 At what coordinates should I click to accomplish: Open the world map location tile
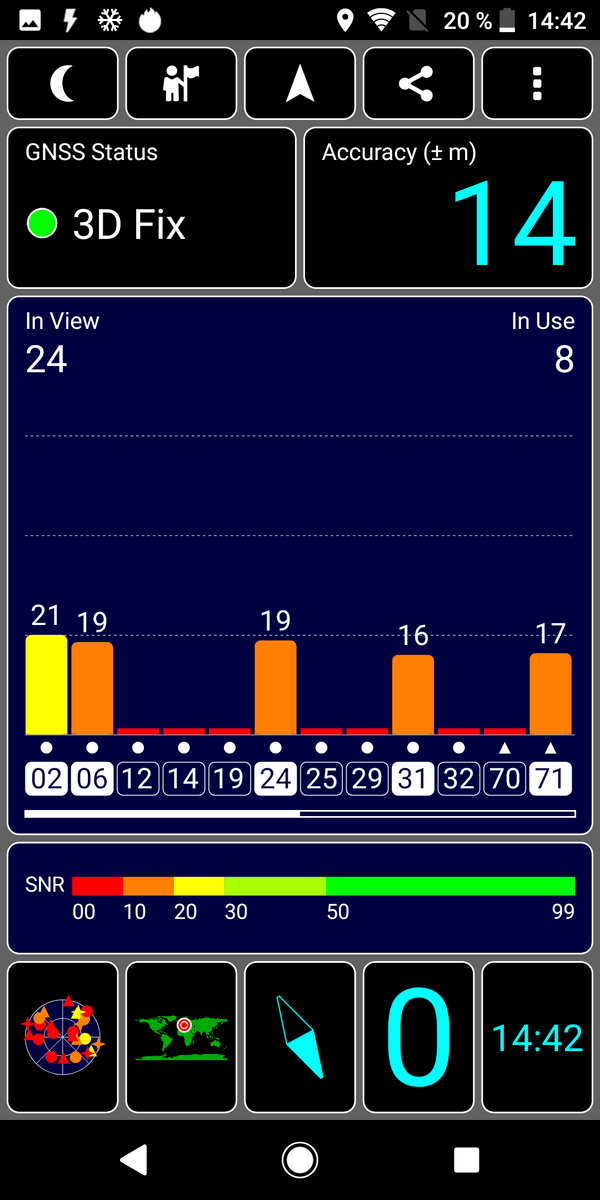point(181,1037)
